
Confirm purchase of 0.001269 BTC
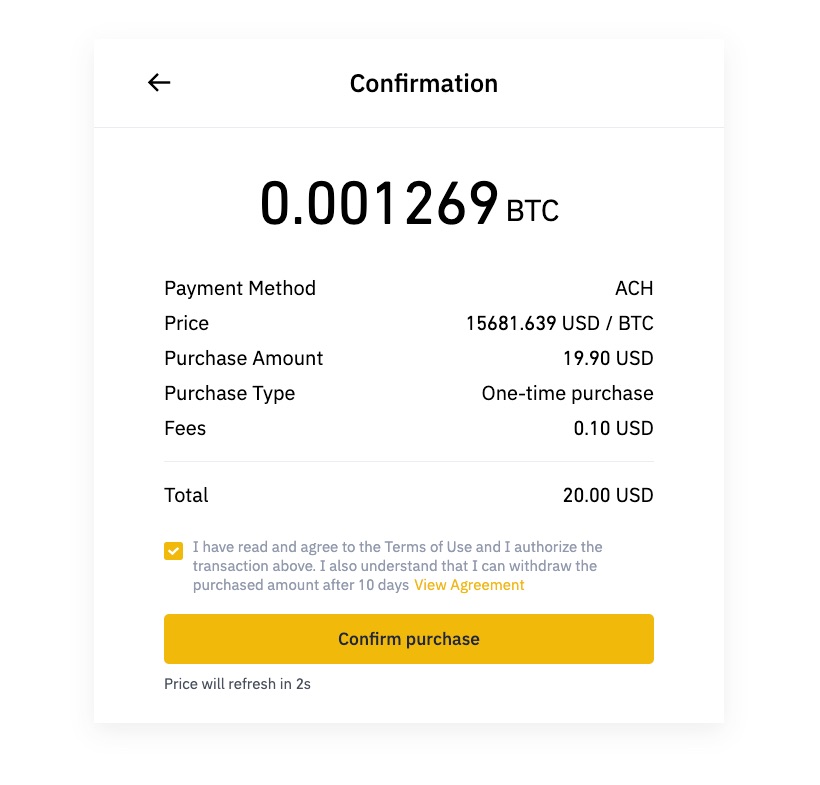(408, 639)
